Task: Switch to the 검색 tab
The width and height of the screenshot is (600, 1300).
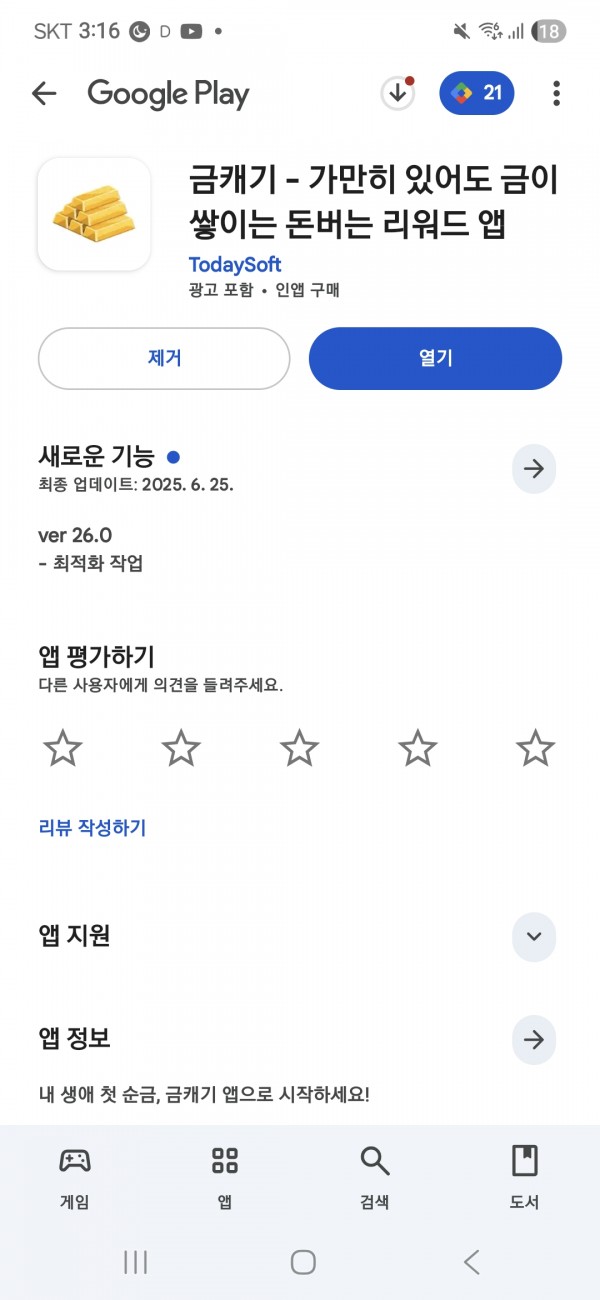Action: 375,1178
